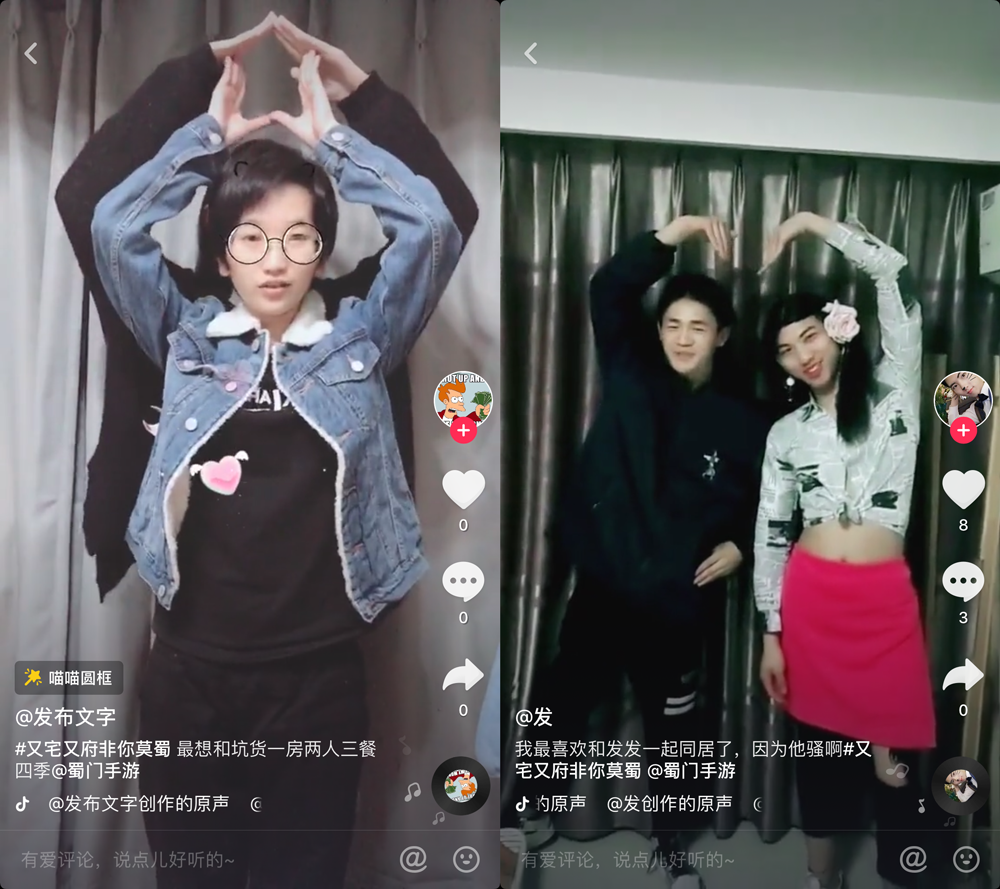Tap the @ mention icon under the @发布文字 video
This screenshot has height=889, width=1000.
coord(413,859)
